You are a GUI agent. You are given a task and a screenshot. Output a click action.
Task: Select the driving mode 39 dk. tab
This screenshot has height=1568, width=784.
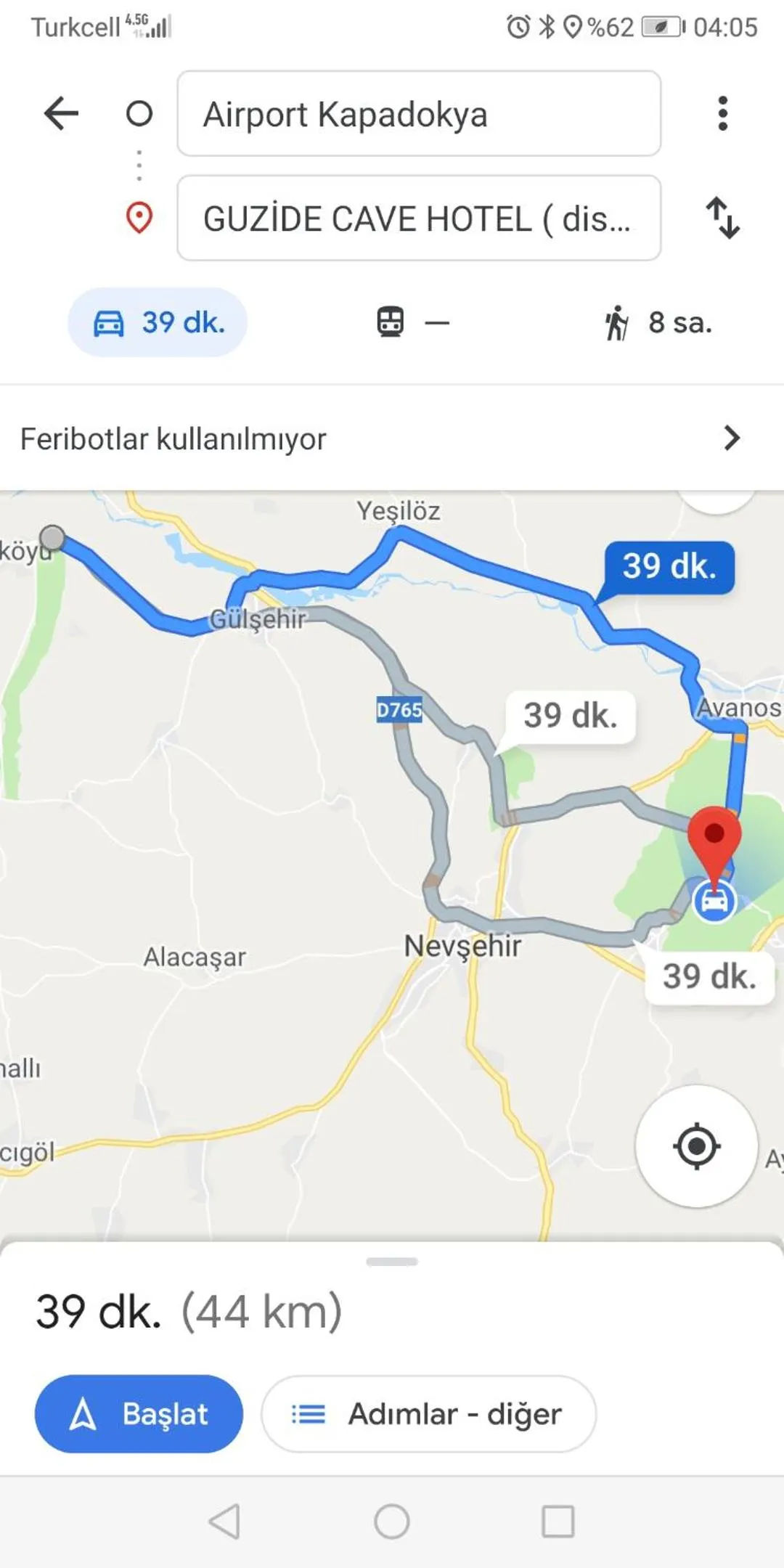pyautogui.click(x=158, y=322)
